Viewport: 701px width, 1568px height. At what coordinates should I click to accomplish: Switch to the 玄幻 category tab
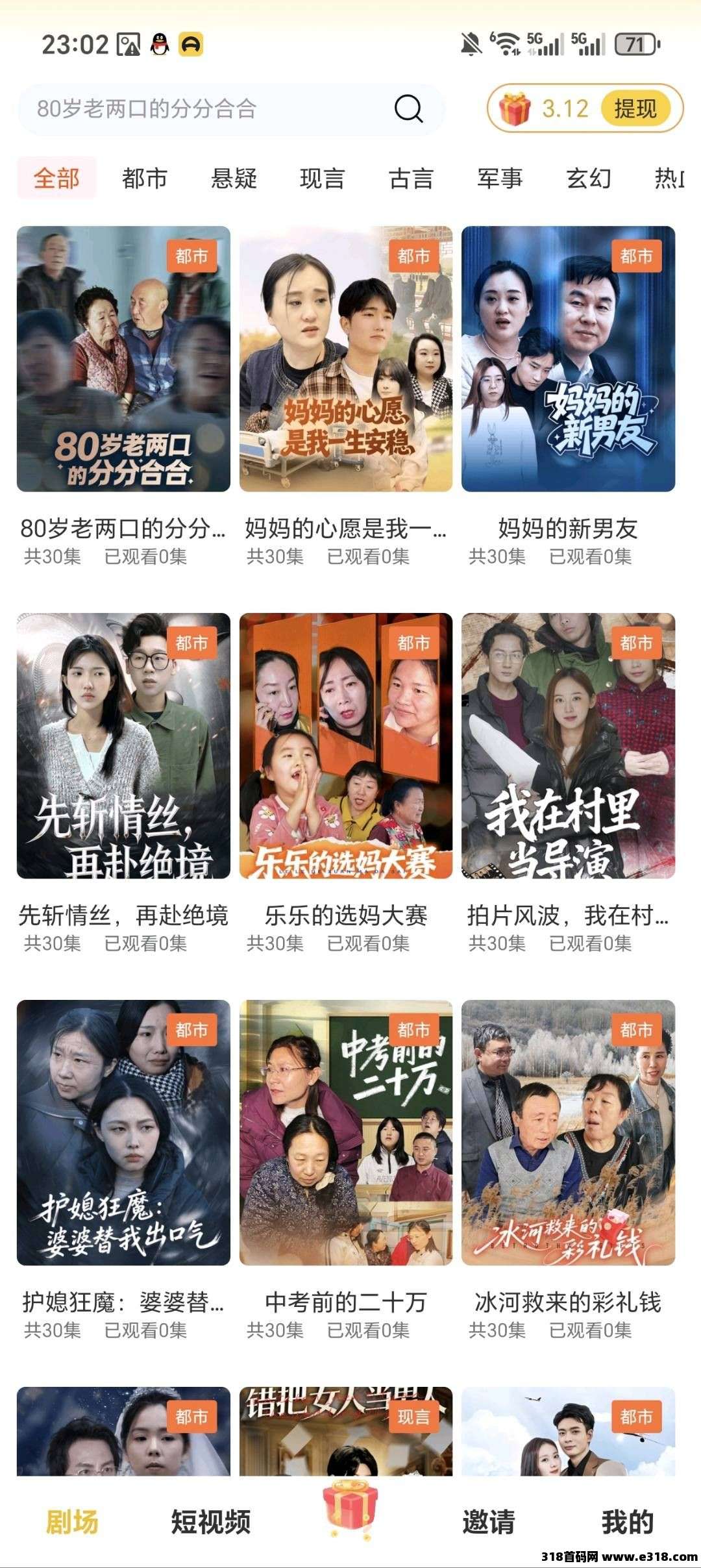588,178
